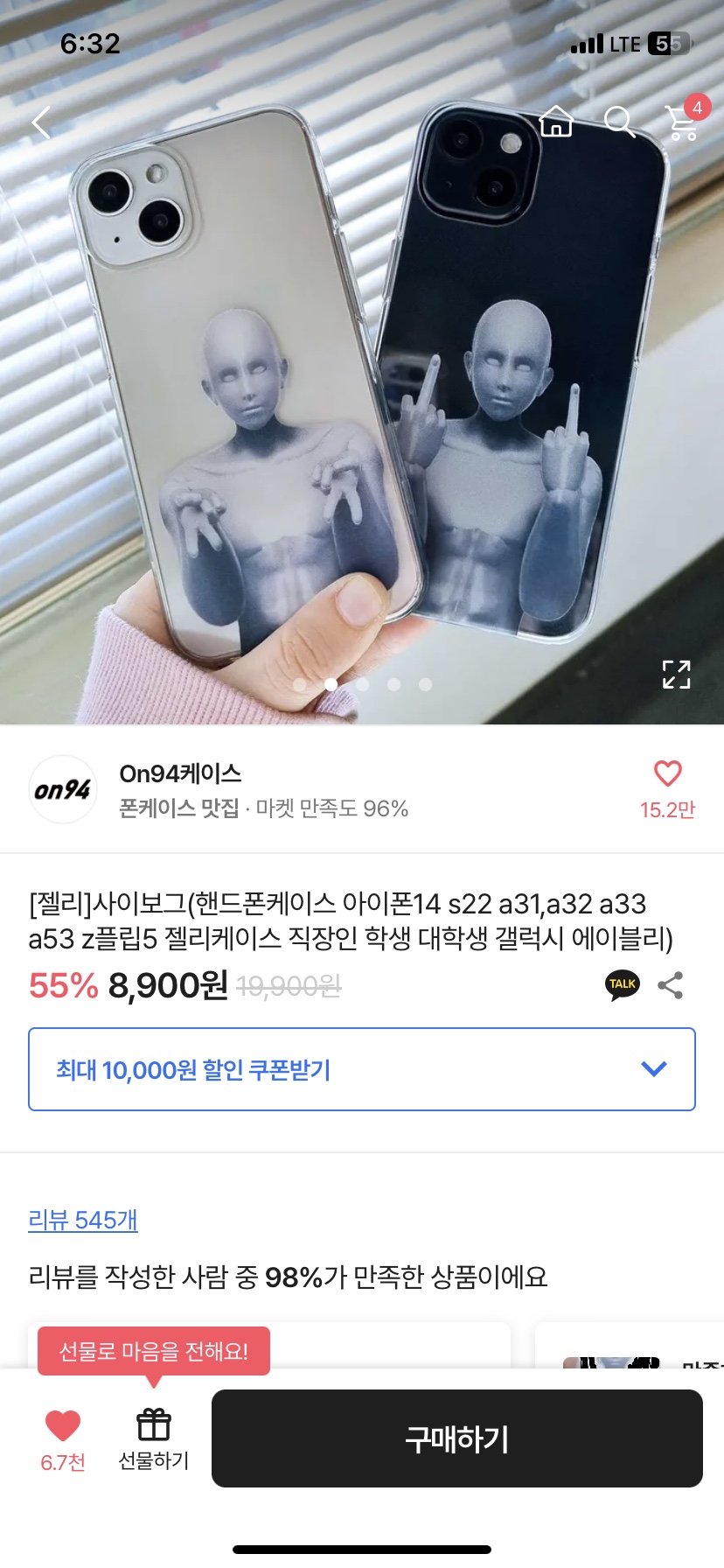Open the KakaoTalk TALK inquiry icon

623,985
